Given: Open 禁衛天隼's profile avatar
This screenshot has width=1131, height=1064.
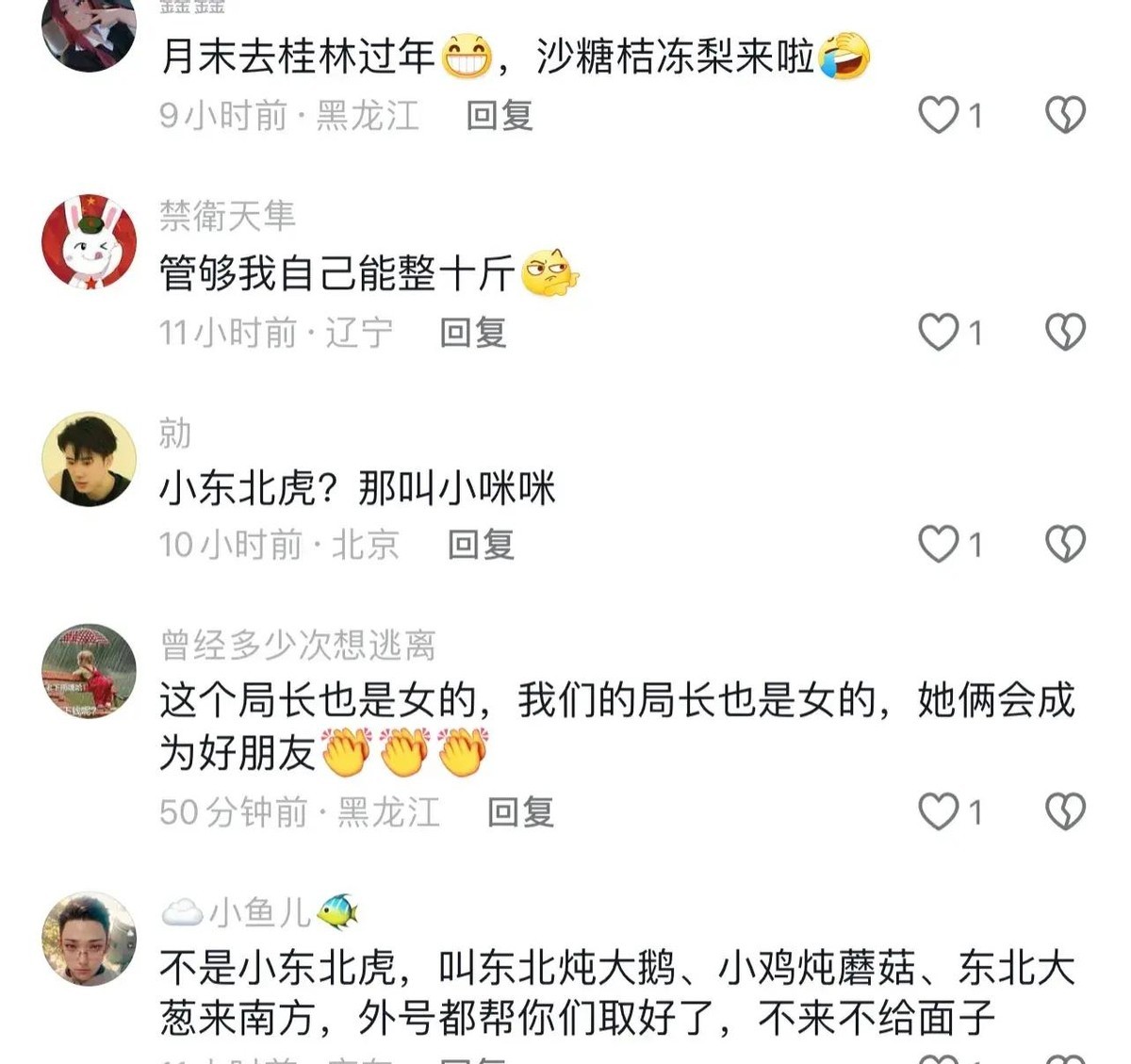Looking at the screenshot, I should click(x=90, y=242).
